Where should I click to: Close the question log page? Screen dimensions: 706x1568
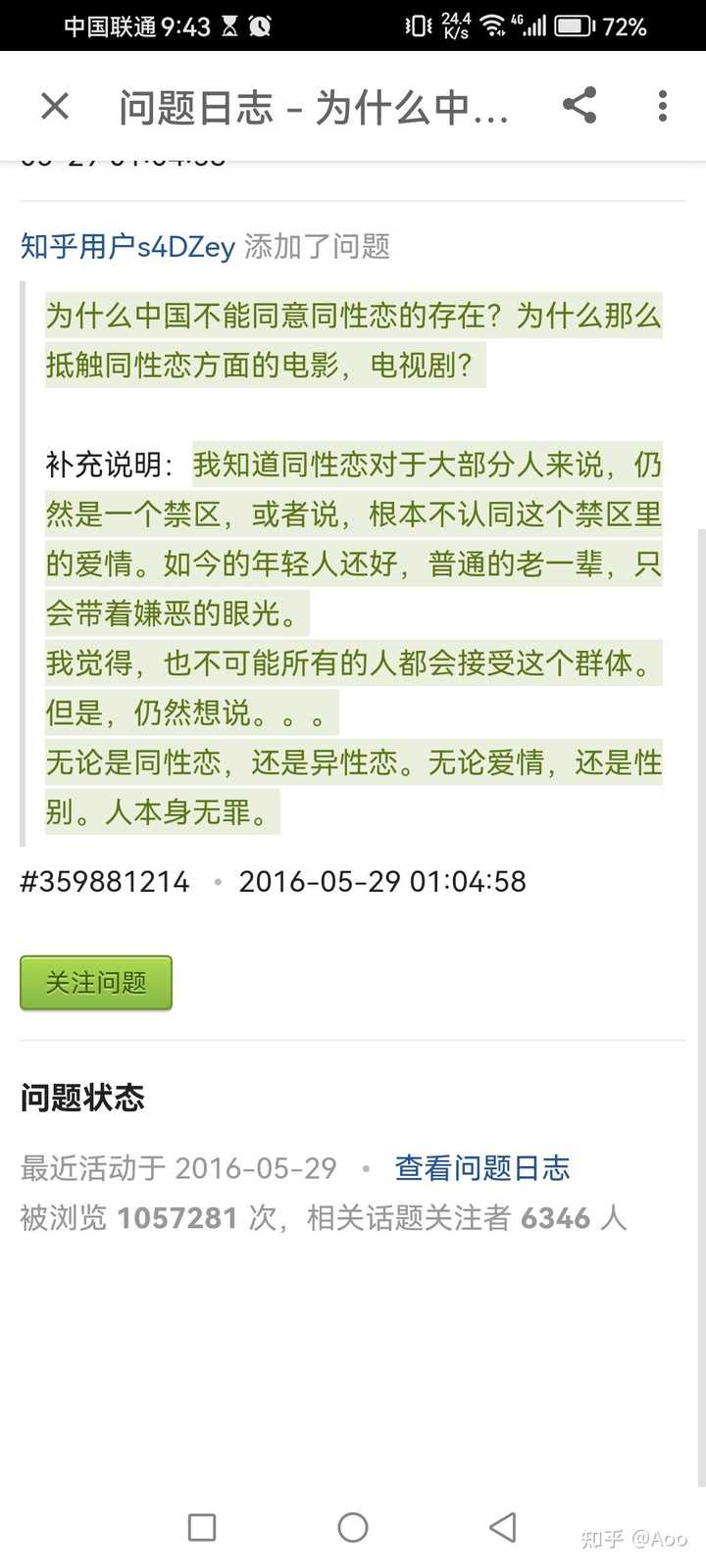(x=55, y=106)
